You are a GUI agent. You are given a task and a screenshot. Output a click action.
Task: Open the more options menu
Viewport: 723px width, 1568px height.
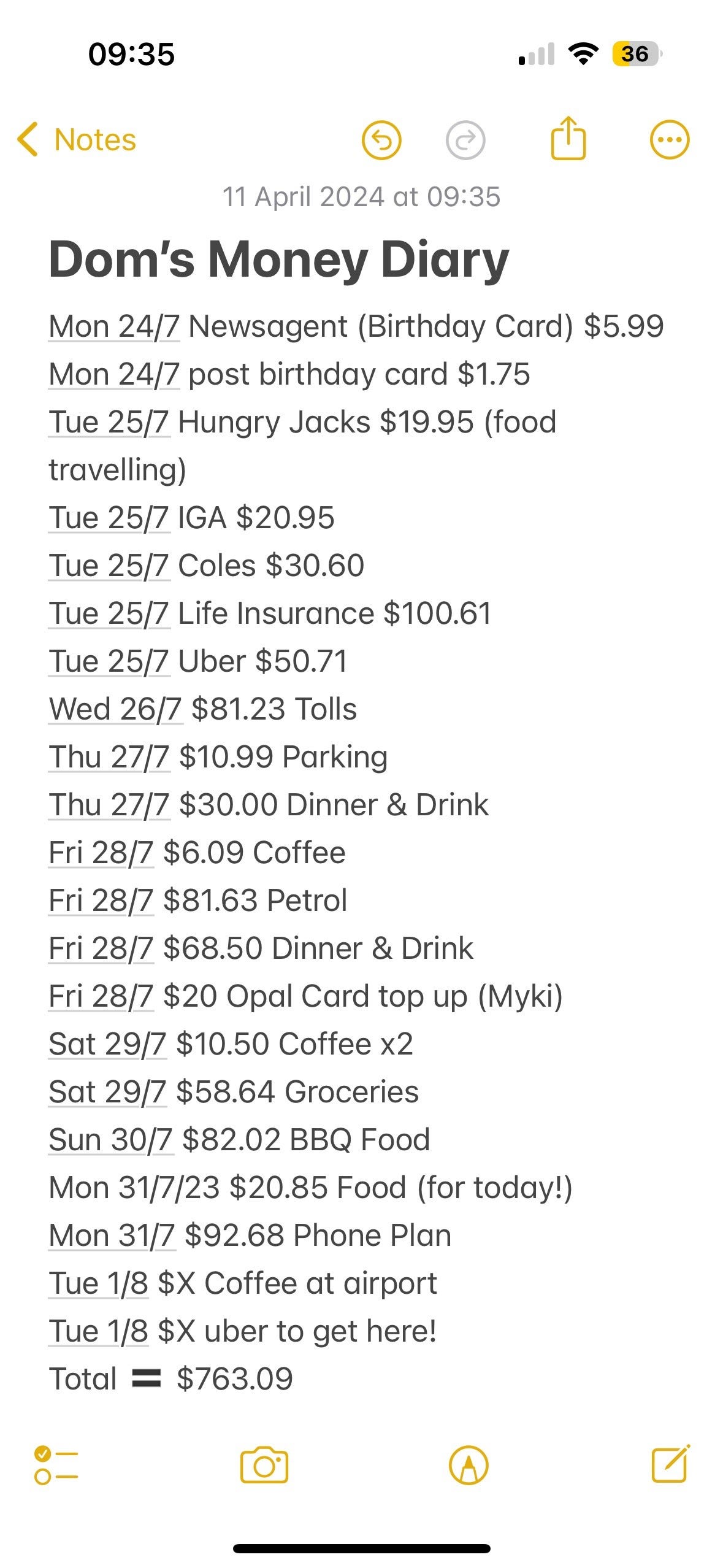click(669, 140)
